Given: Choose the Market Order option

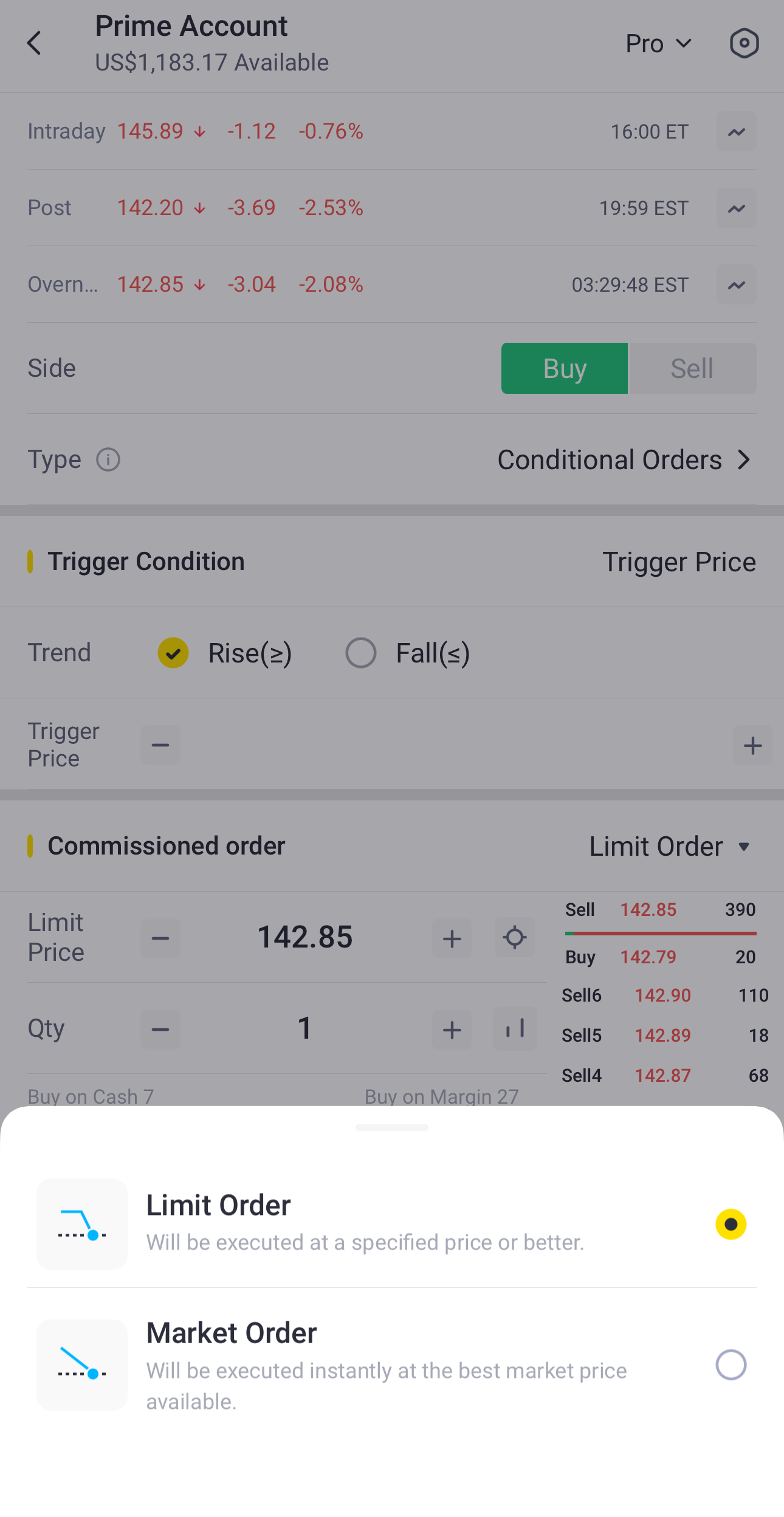Looking at the screenshot, I should (x=392, y=1365).
